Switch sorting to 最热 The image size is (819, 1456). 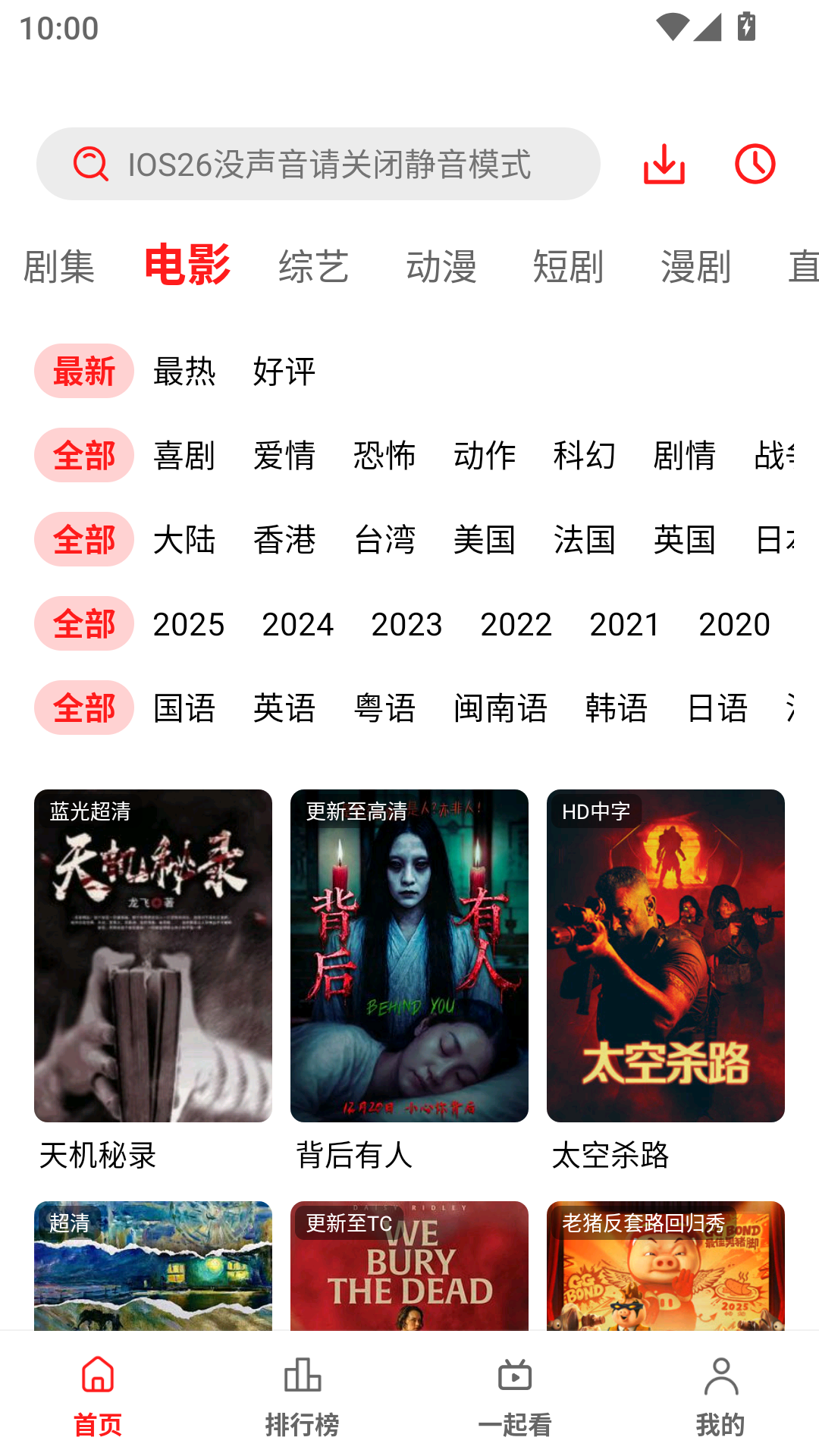184,371
